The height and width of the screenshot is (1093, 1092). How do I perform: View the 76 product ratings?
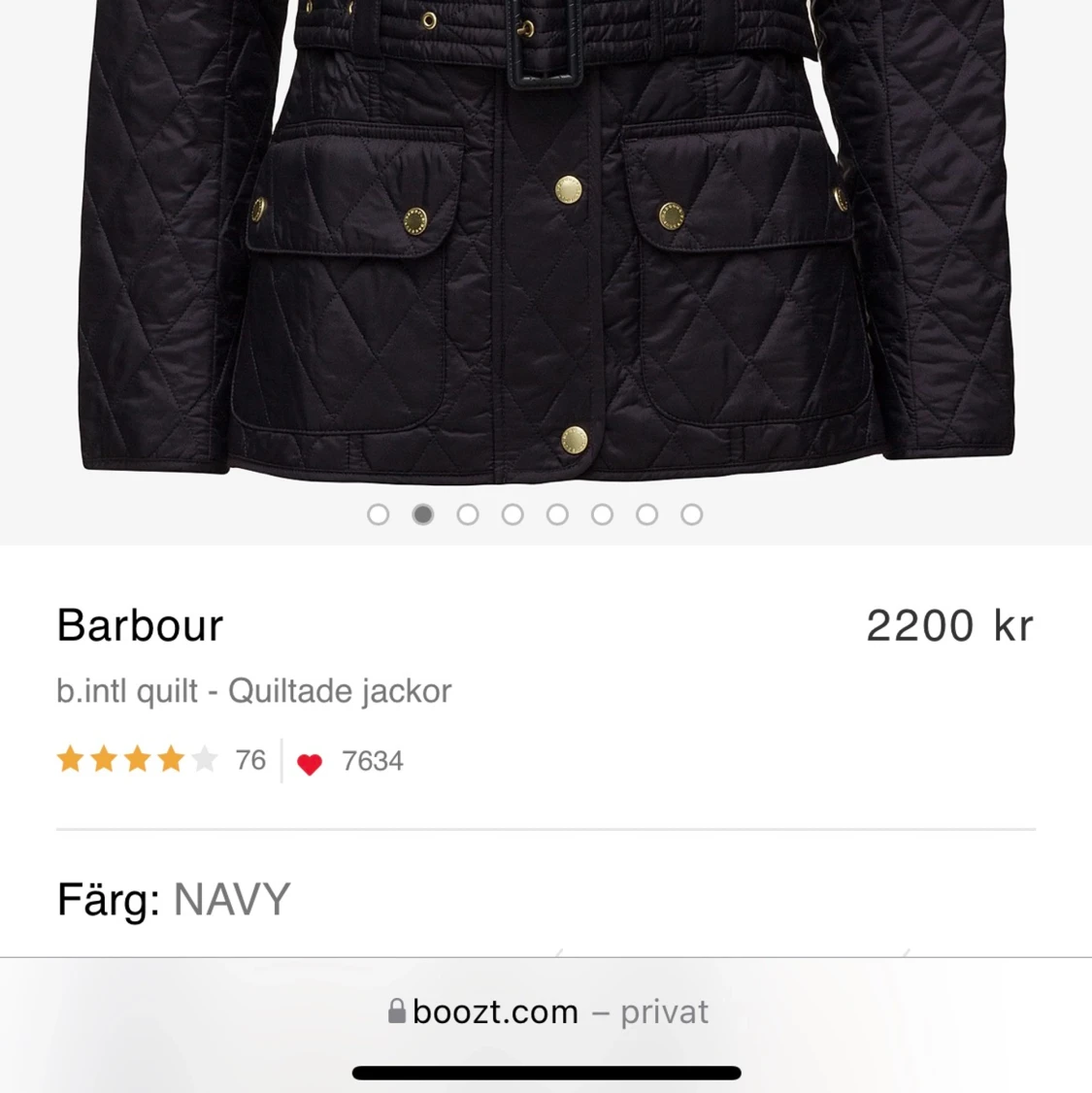coord(250,760)
